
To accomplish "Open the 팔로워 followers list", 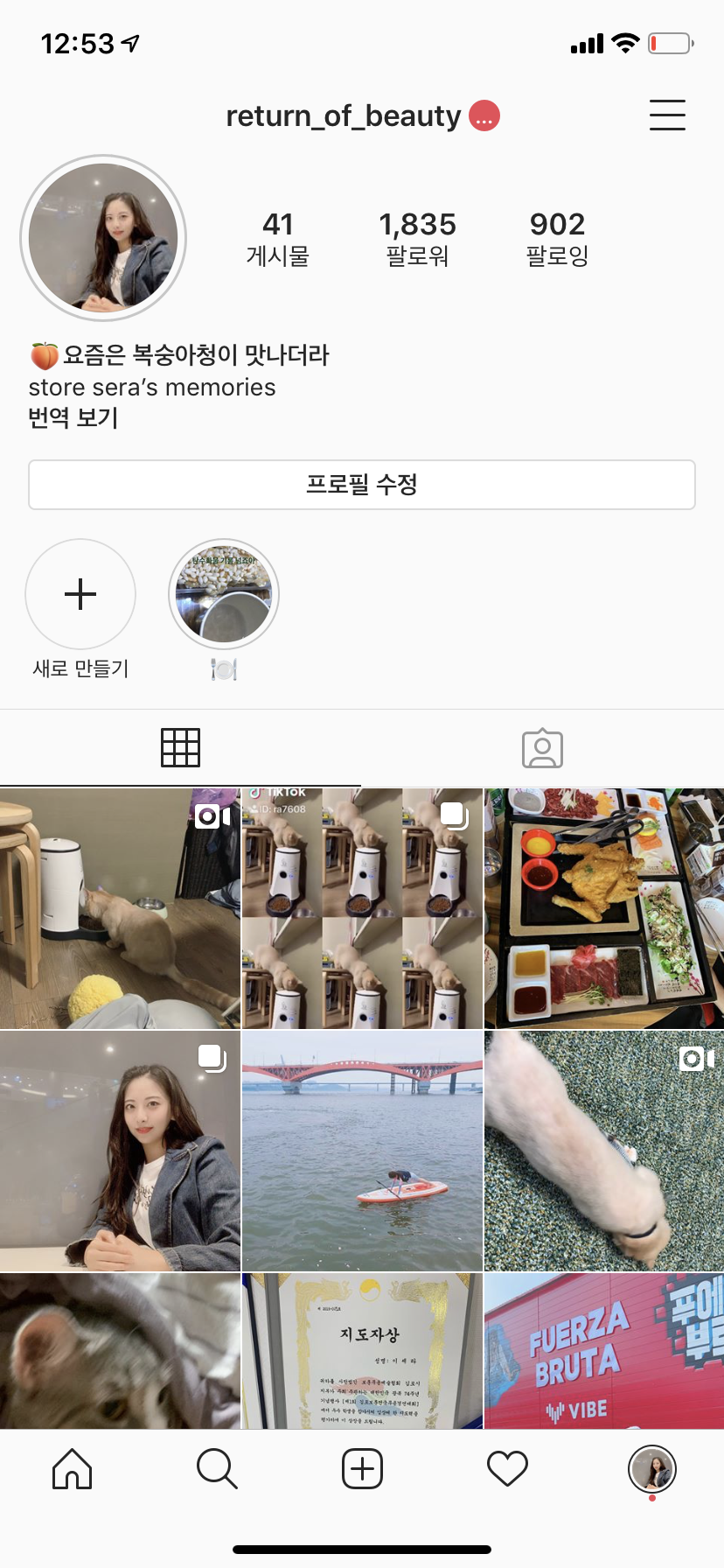I will 417,238.
